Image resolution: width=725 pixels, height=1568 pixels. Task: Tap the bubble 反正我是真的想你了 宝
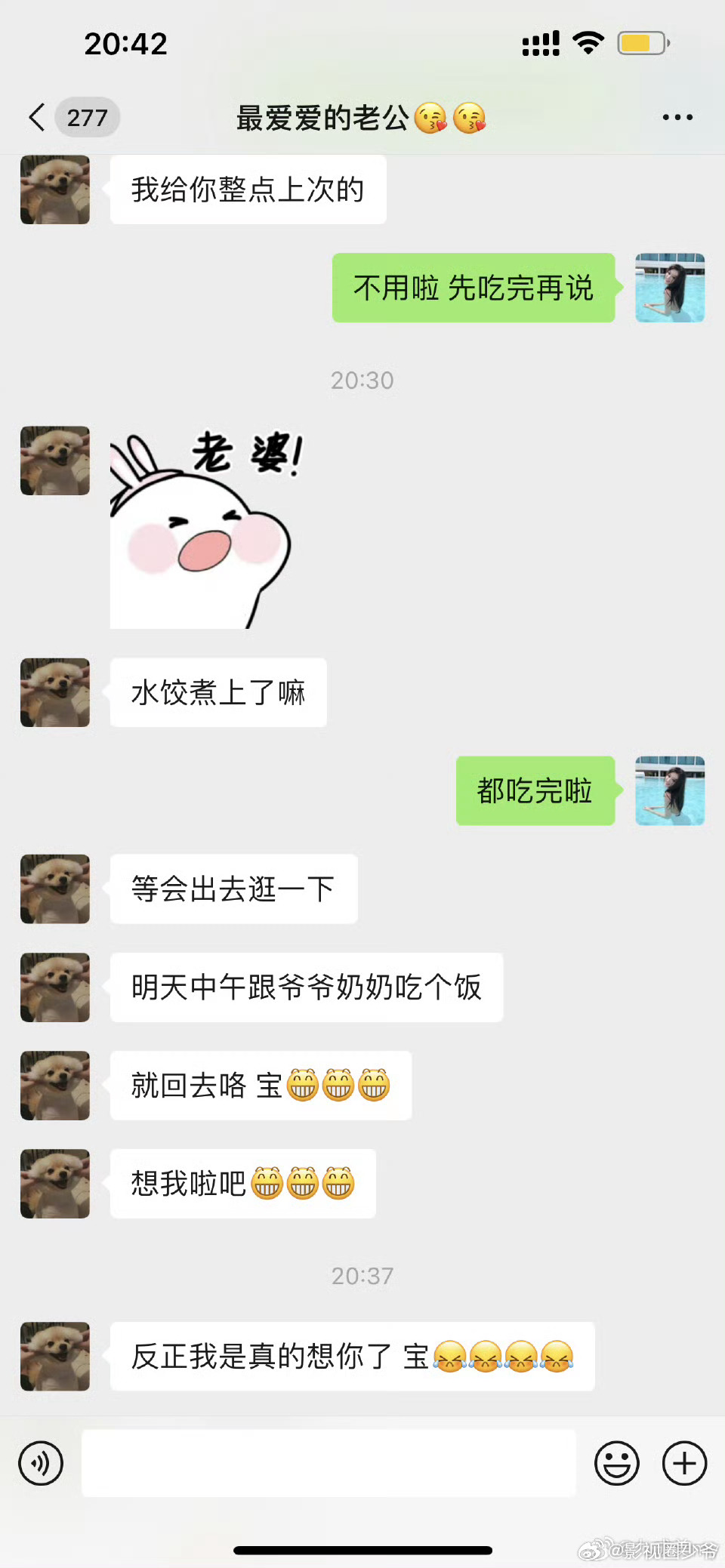[x=352, y=1356]
